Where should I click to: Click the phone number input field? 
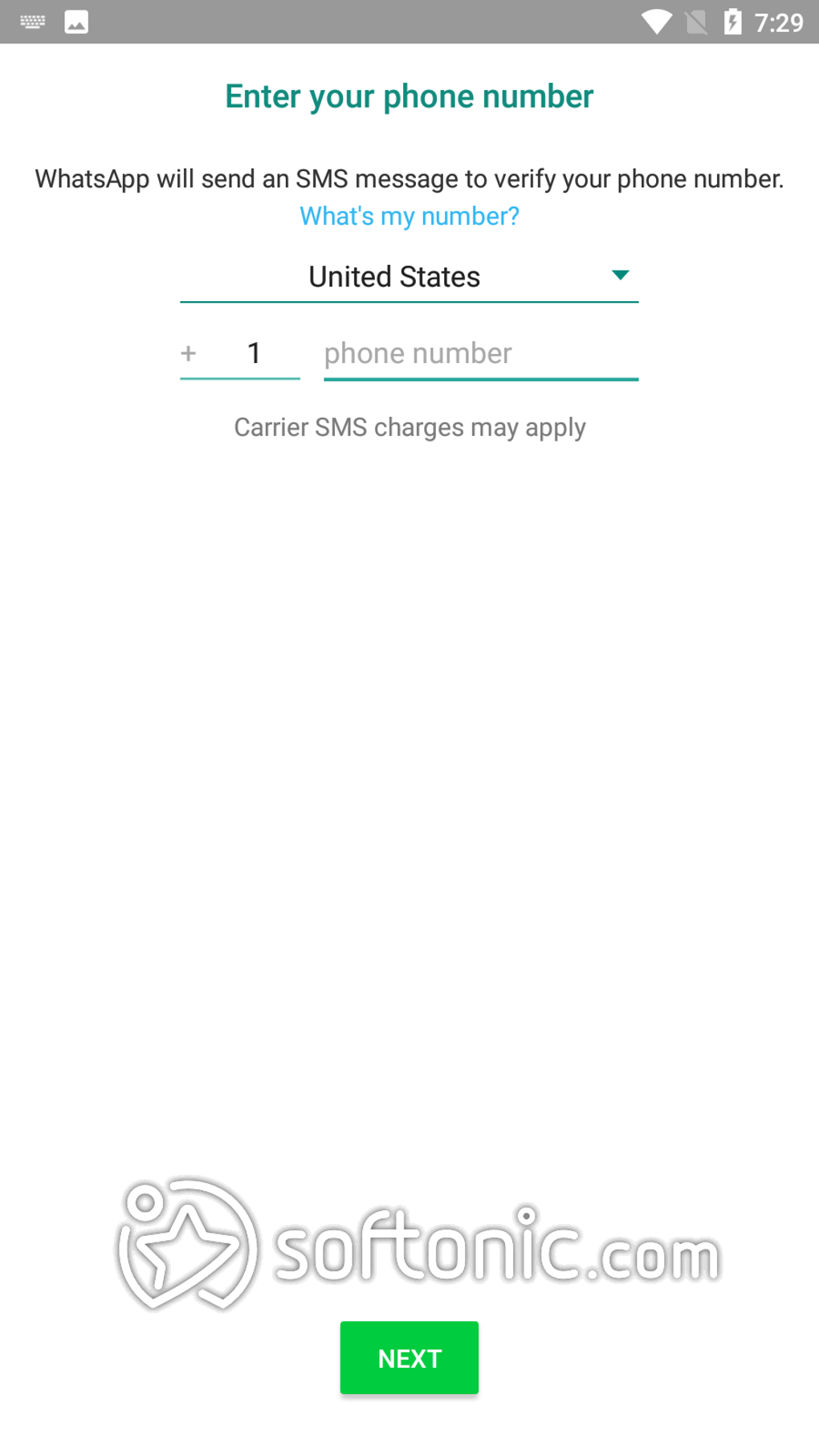coord(480,353)
